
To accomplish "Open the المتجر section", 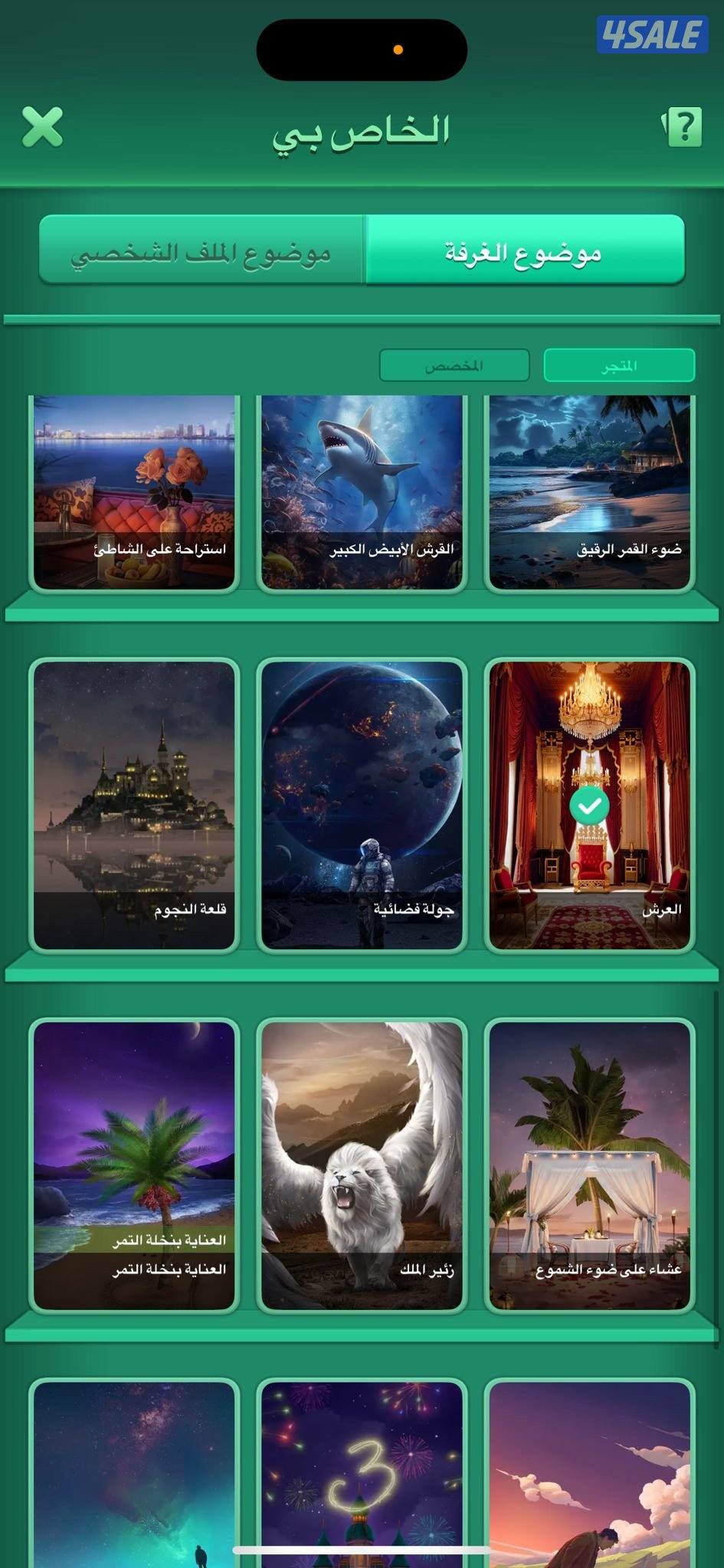I will click(x=619, y=366).
